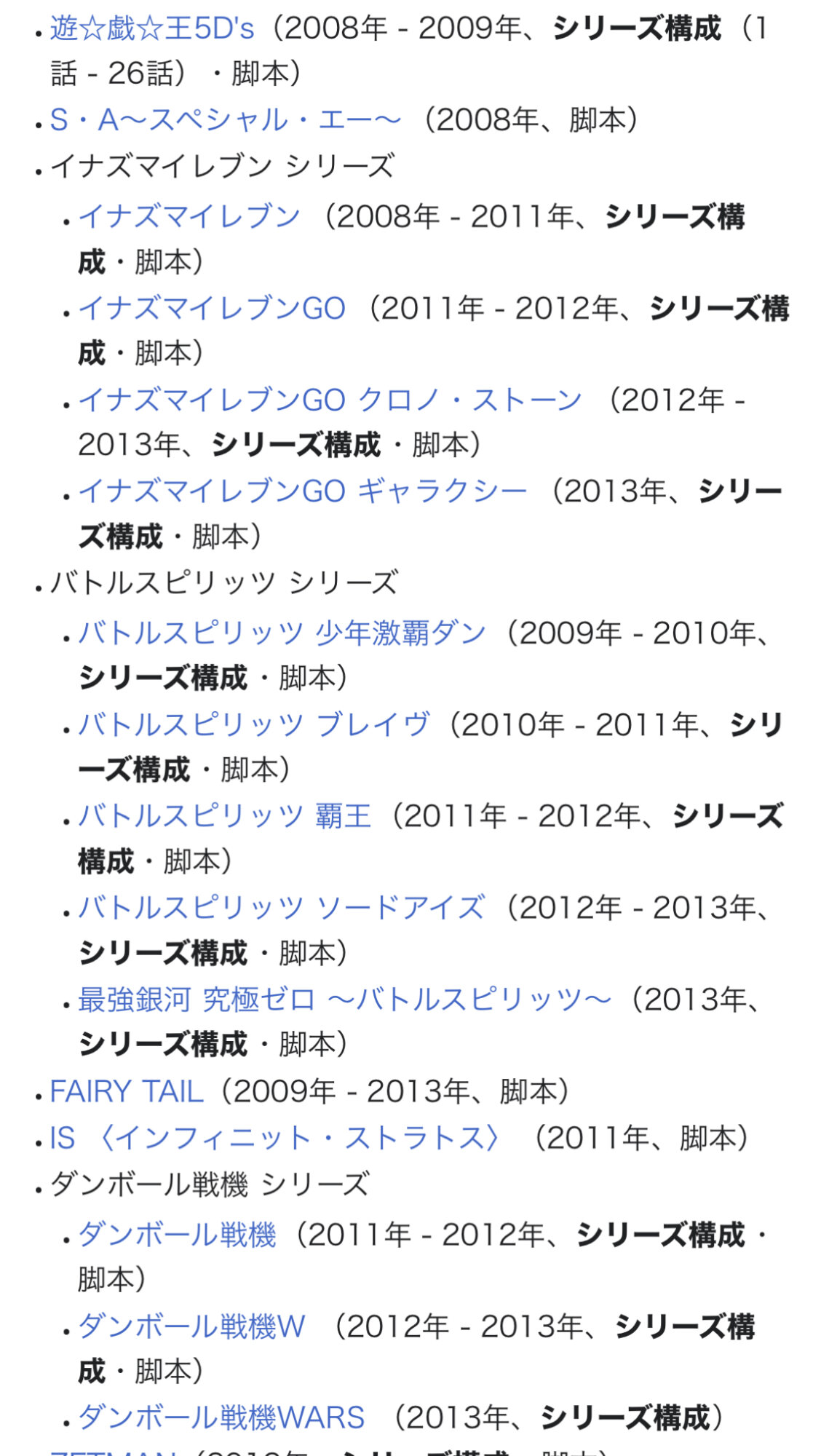Open the 遊☆戯☆王5D's link
This screenshot has height=1456, width=837.
click(x=152, y=29)
